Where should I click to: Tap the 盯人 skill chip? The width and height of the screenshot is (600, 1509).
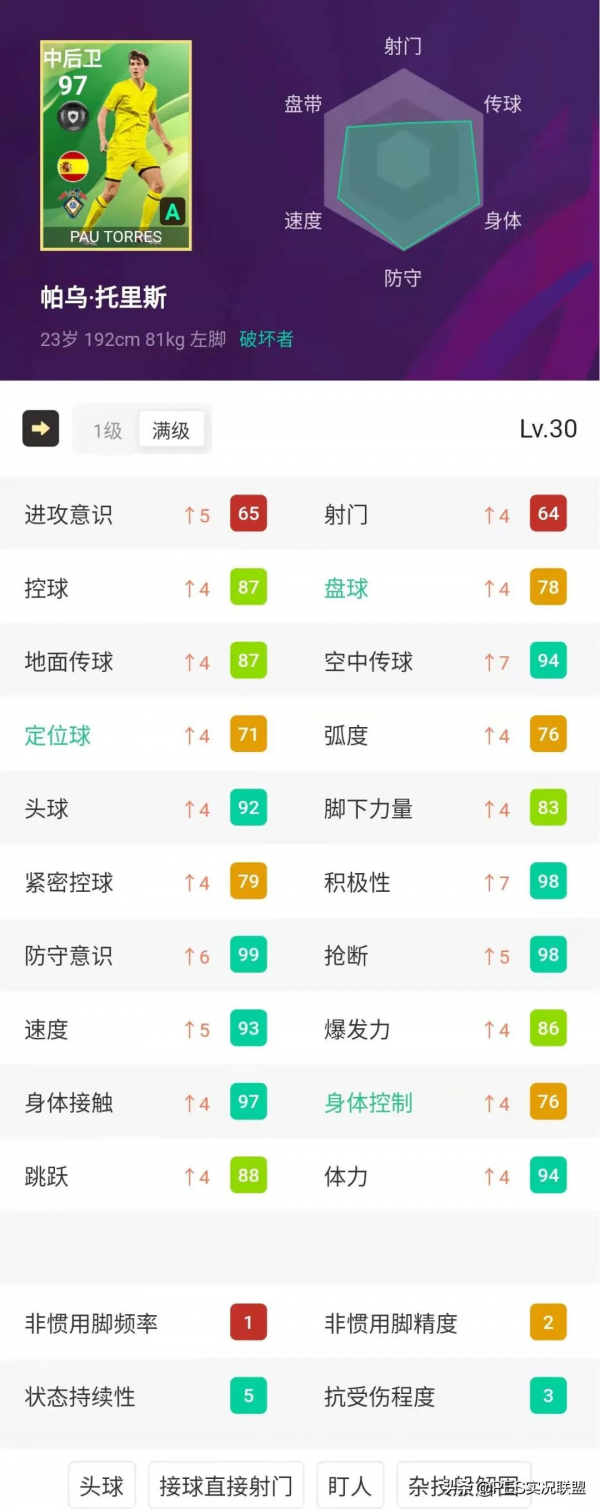(350, 1486)
